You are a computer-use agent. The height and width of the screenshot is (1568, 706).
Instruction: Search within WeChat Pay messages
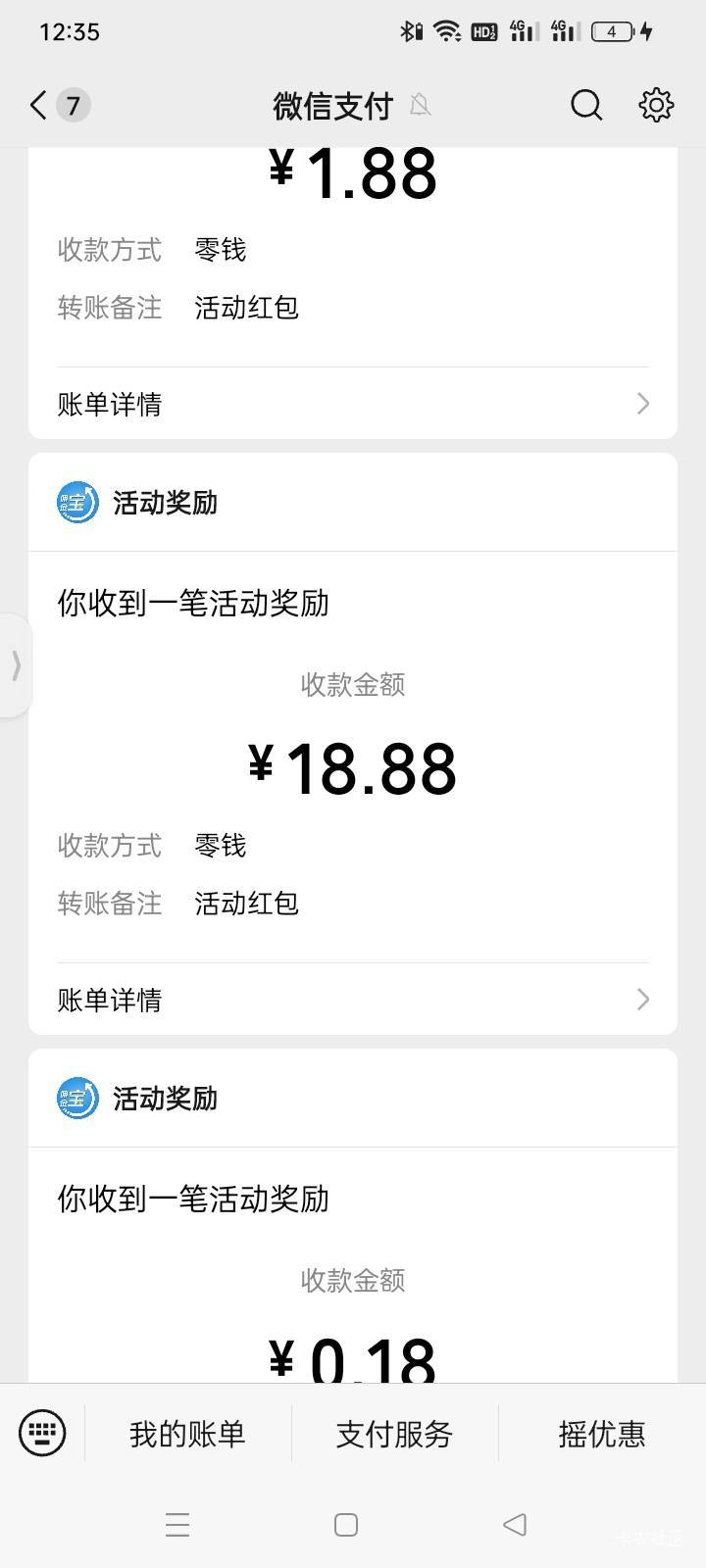[586, 105]
